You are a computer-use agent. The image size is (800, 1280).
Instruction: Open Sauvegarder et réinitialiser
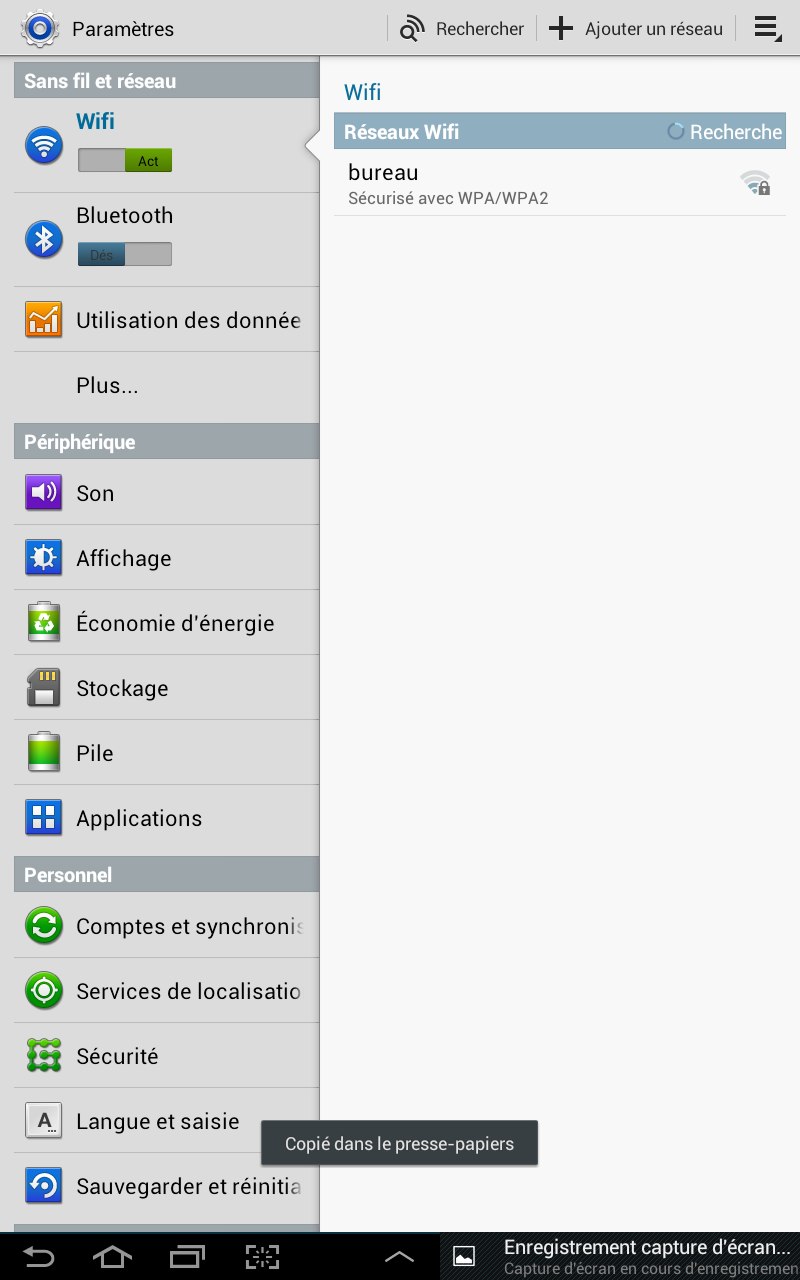(x=166, y=1186)
